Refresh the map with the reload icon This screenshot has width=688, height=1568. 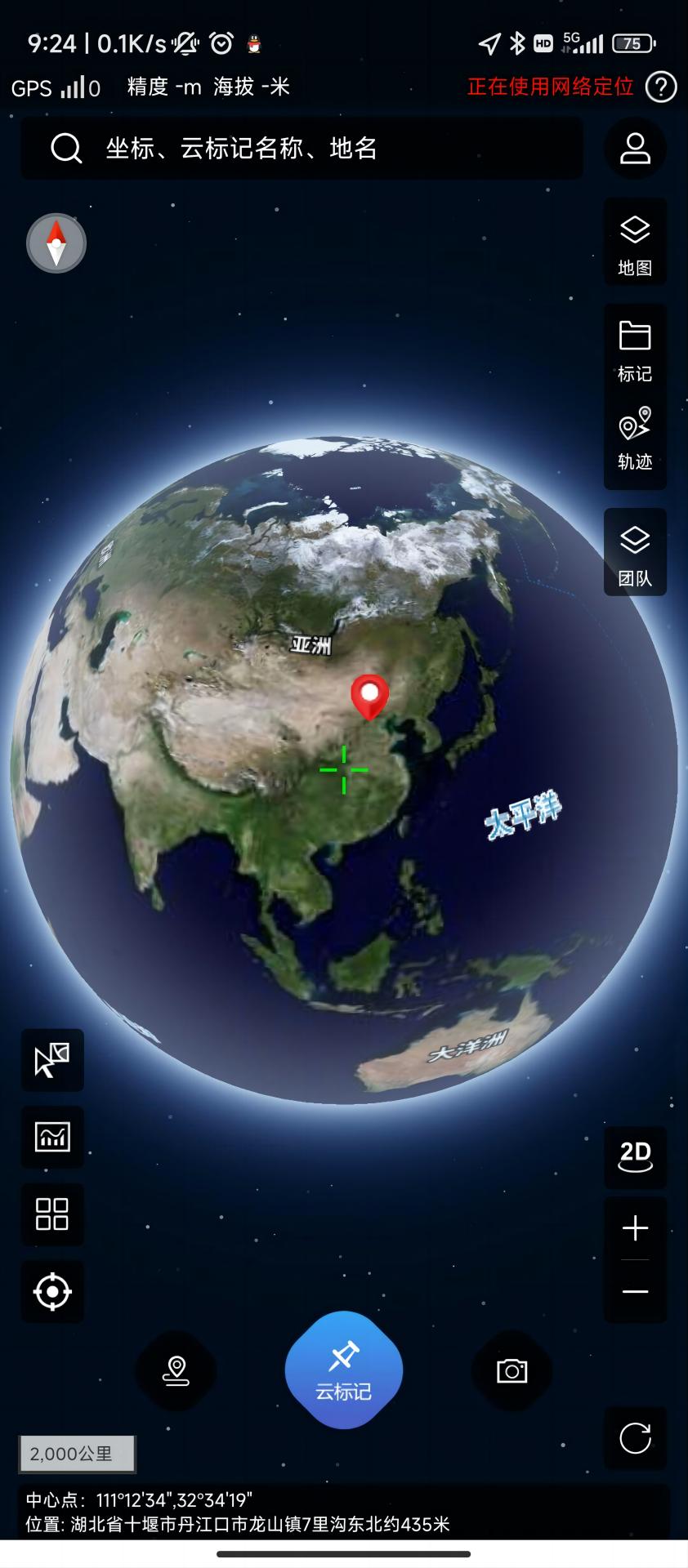click(635, 1439)
